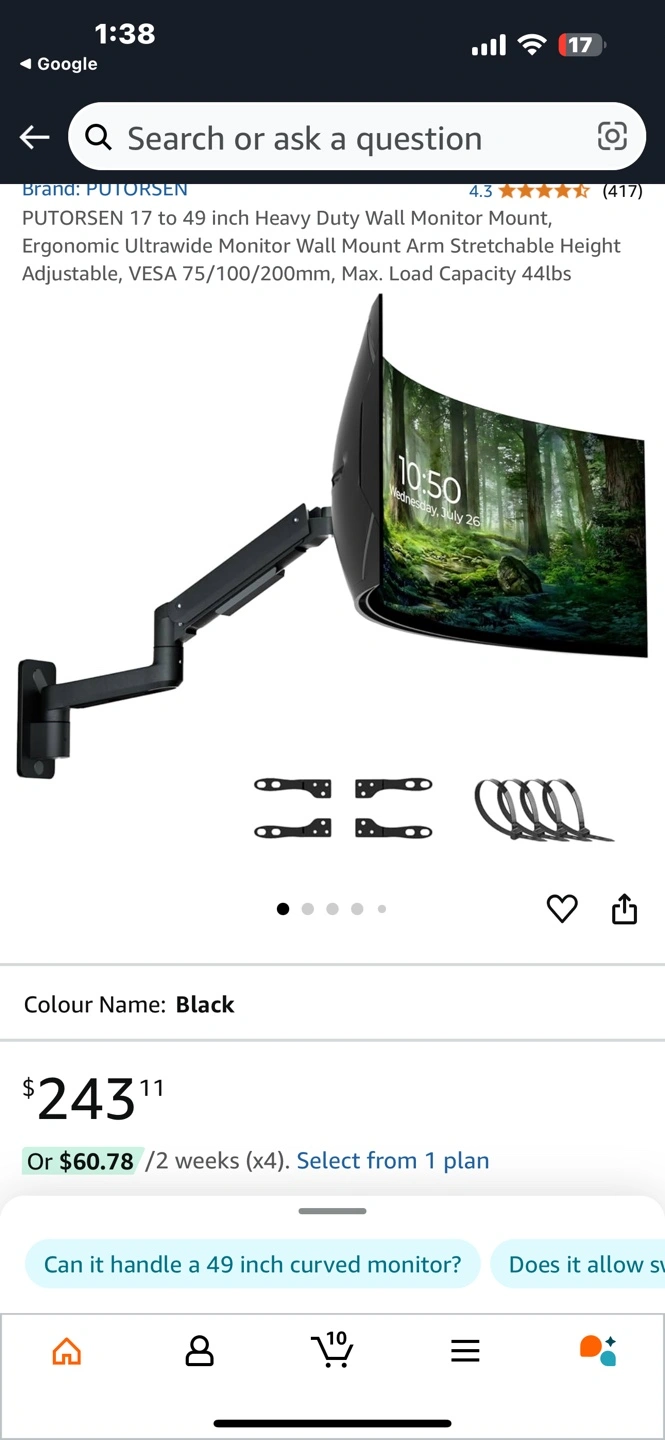Return to Google via status bar link

coord(59,64)
